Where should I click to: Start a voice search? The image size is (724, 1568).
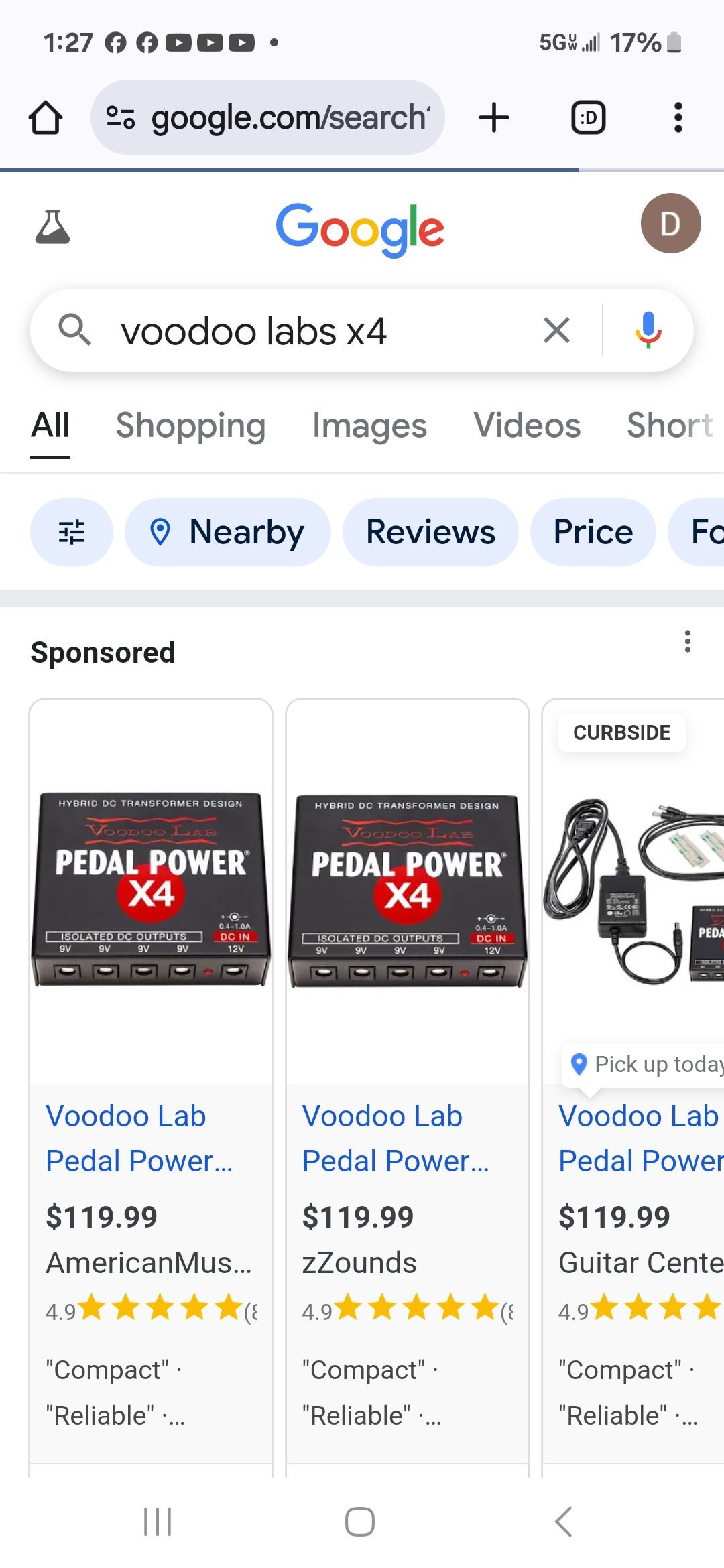coord(648,330)
